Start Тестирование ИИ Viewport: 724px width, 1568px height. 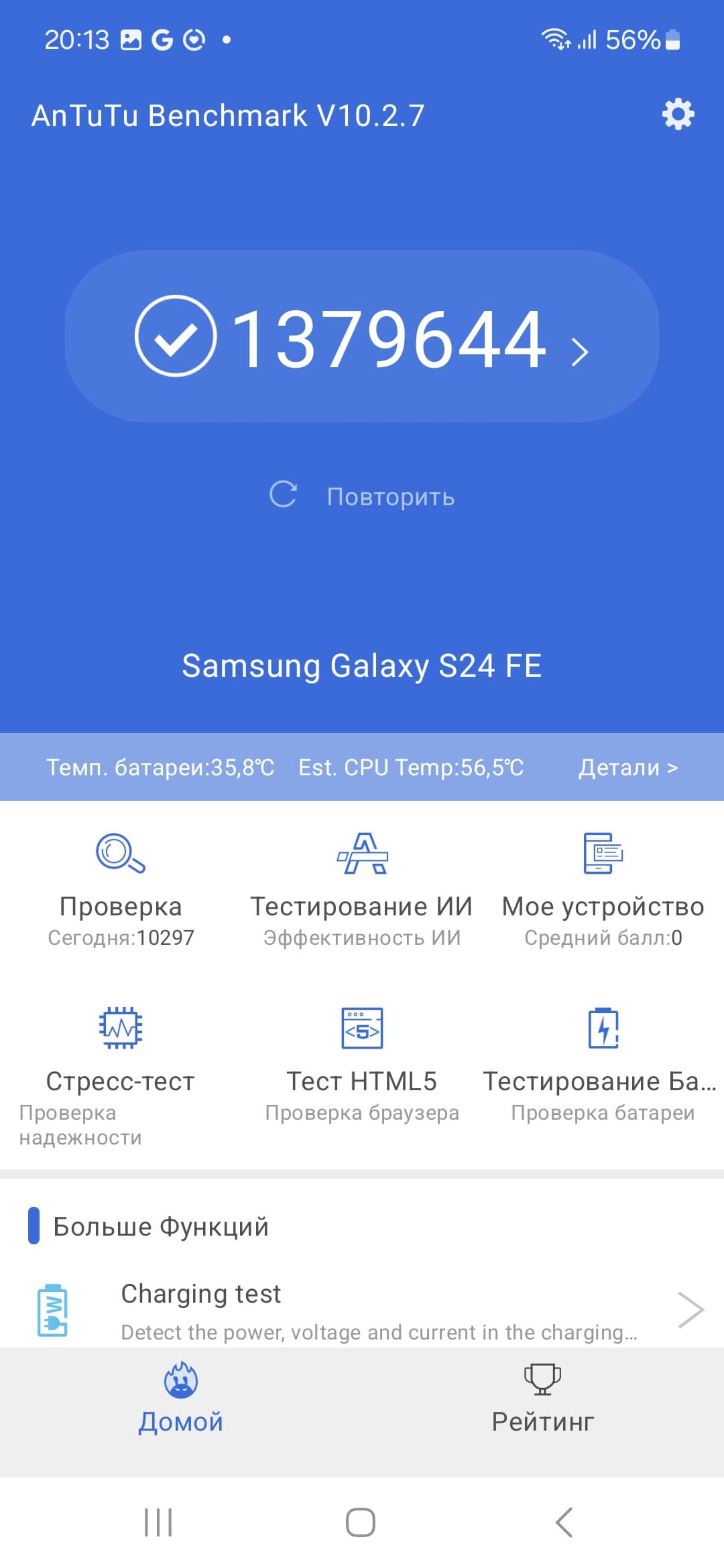pos(362,889)
